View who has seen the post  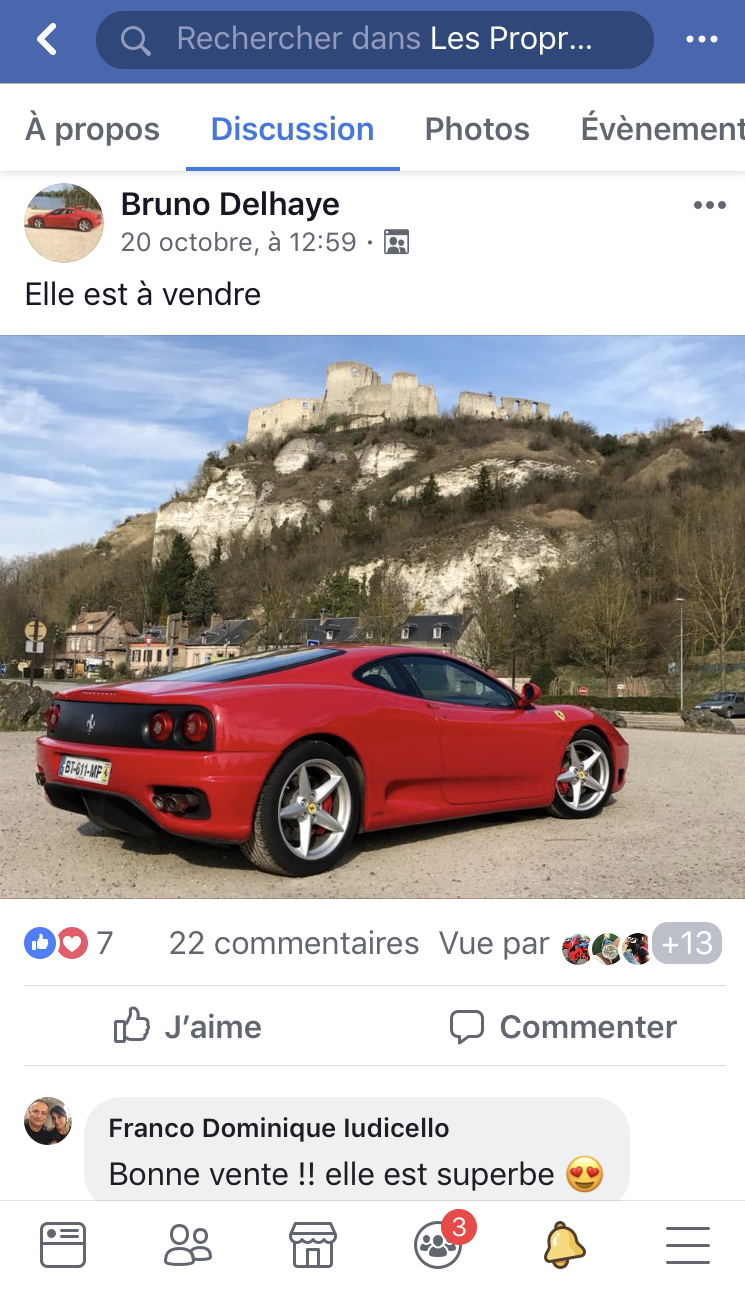[x=581, y=945]
